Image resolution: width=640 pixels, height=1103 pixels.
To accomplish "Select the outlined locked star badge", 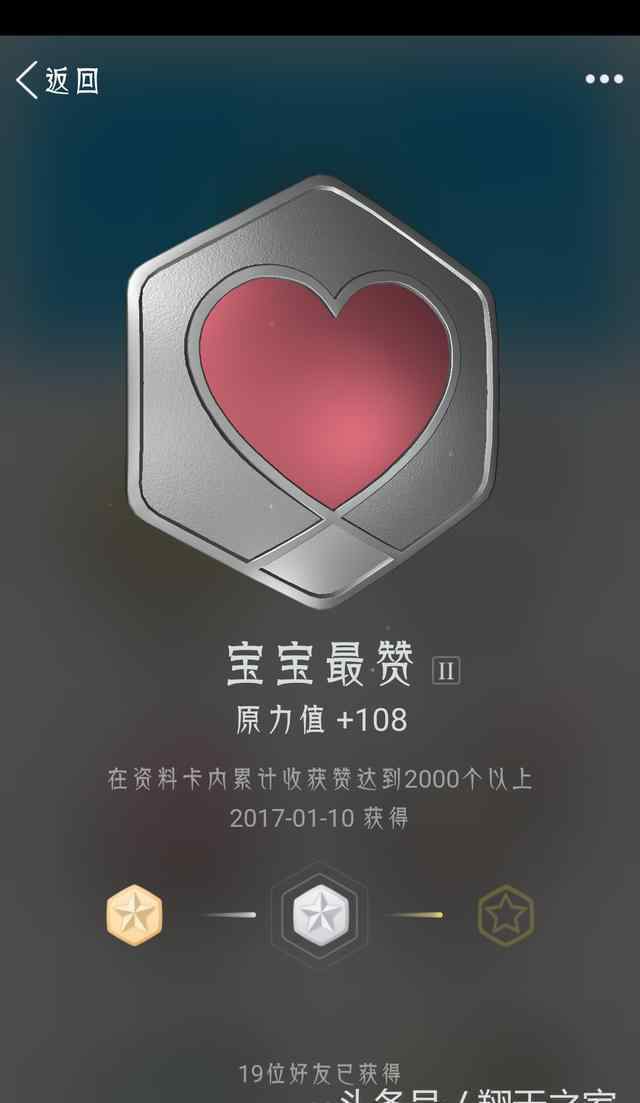I will click(506, 915).
